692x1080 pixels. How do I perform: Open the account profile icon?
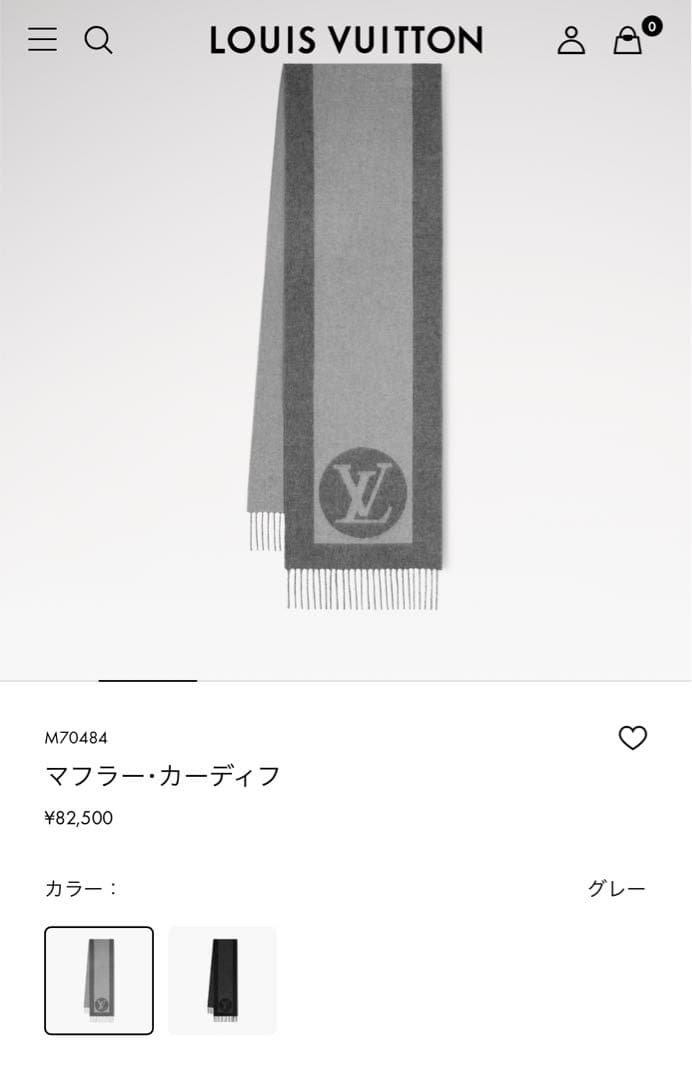pos(571,40)
